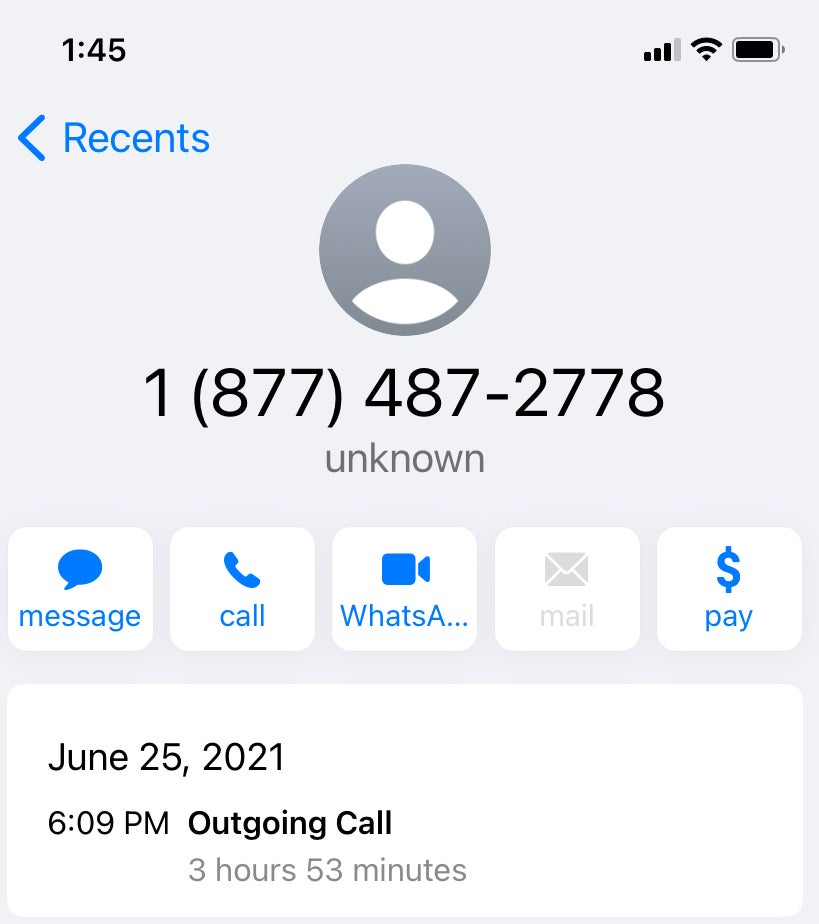Viewport: 819px width, 924px height.
Task: Open the pay option for this contact
Action: click(x=729, y=588)
